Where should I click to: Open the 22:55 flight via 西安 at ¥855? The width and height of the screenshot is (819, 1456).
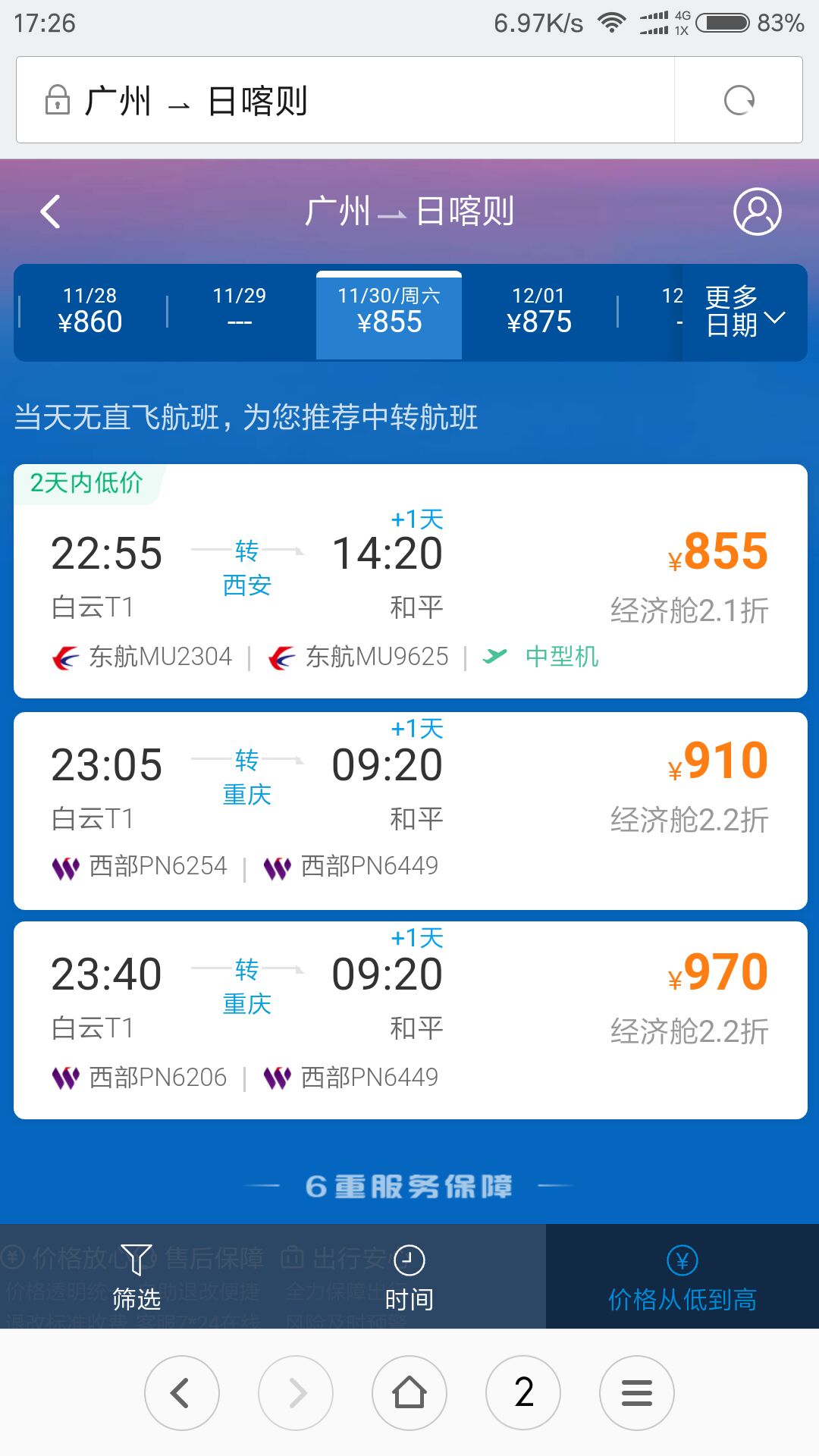click(410, 581)
